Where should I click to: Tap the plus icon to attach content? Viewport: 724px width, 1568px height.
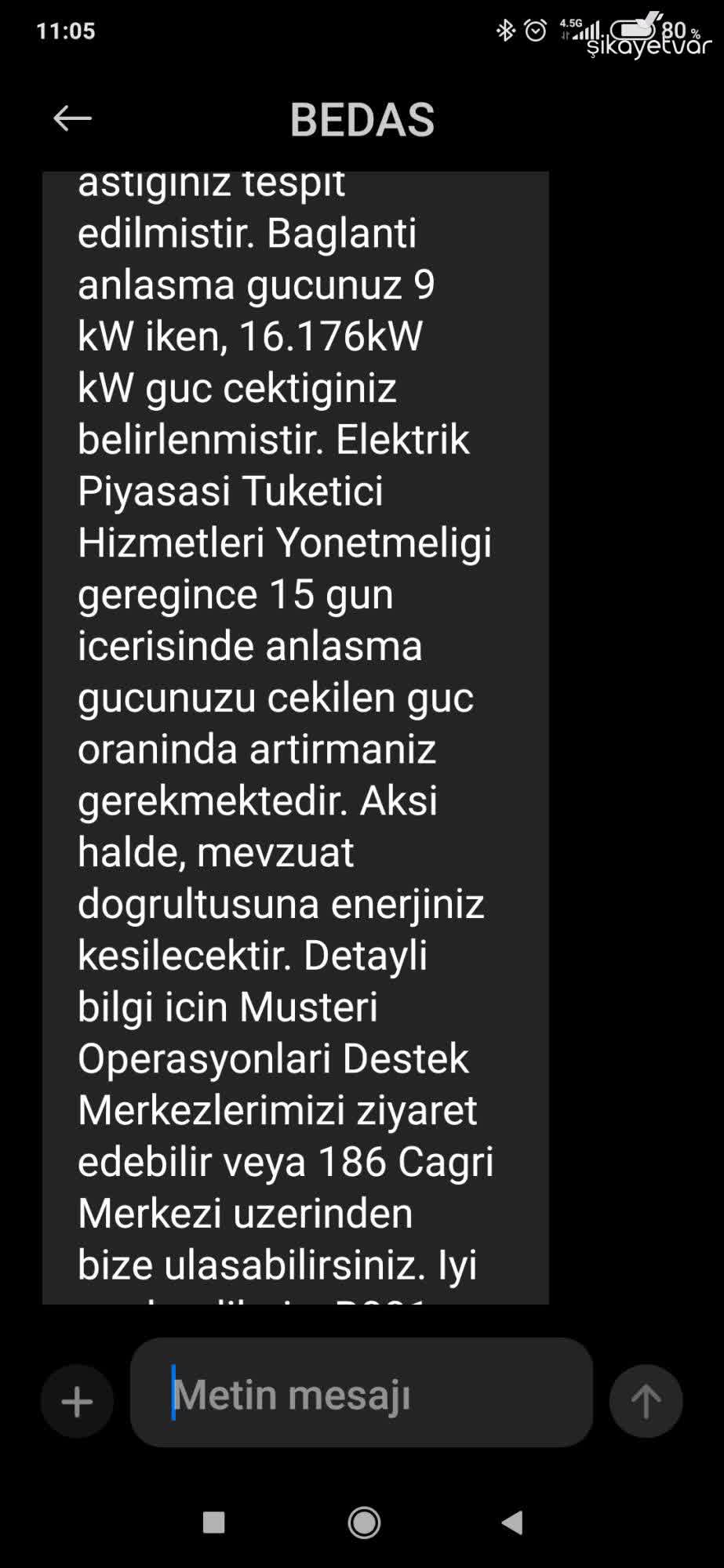76,1400
